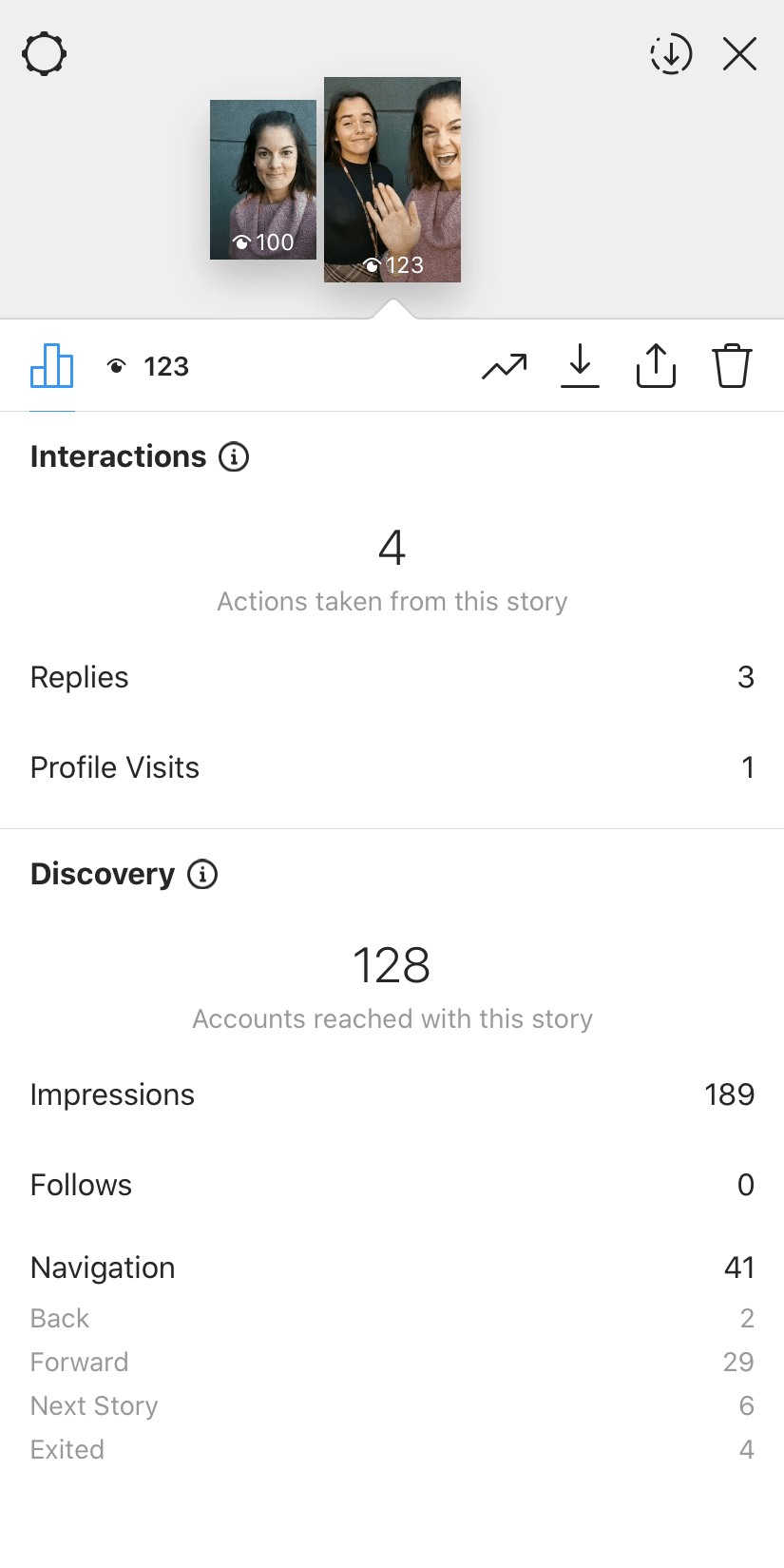This screenshot has height=1568, width=784.
Task: Share this story via share icon
Action: pyautogui.click(x=656, y=366)
